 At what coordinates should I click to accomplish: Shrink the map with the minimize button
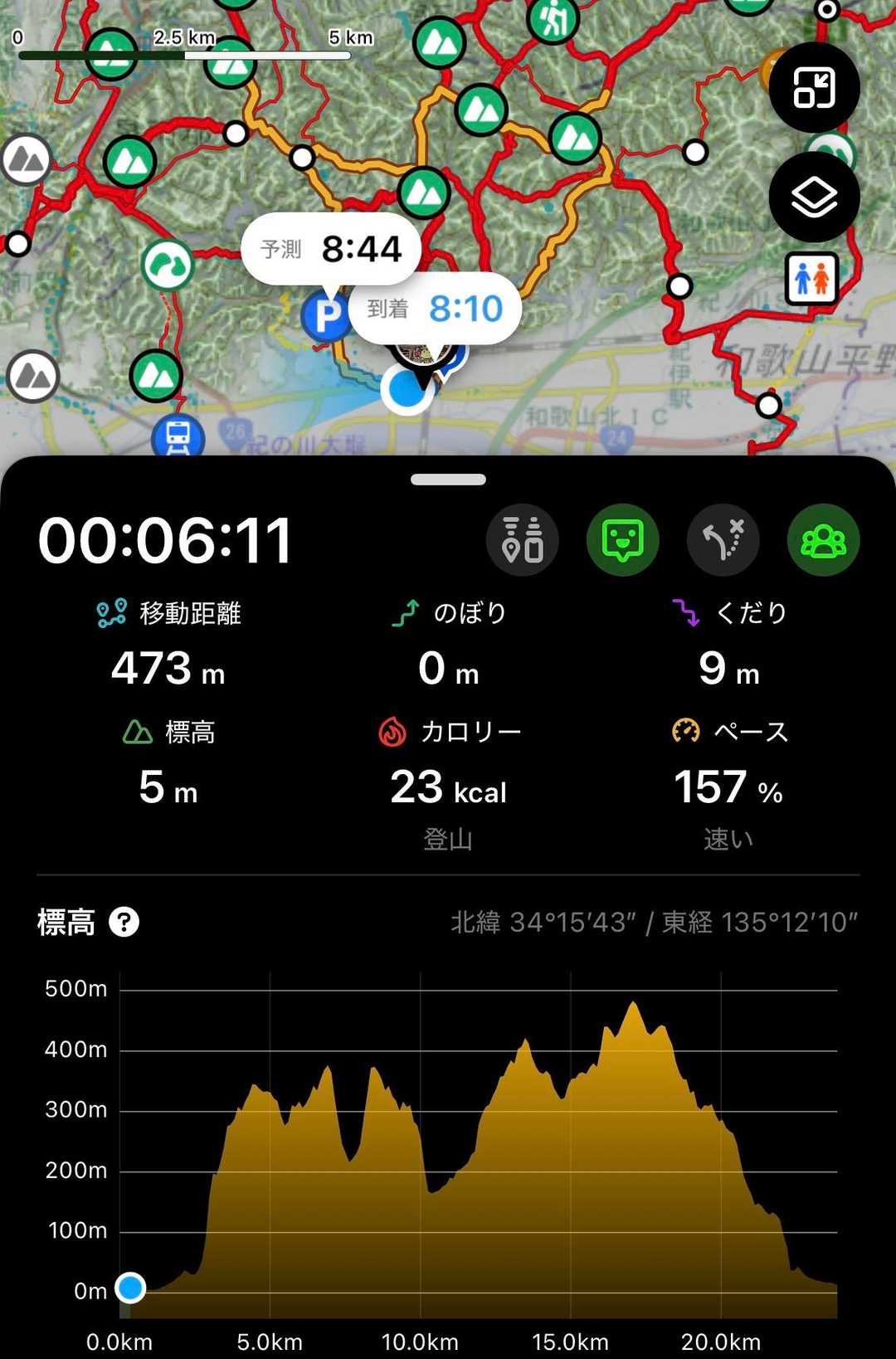point(814,88)
